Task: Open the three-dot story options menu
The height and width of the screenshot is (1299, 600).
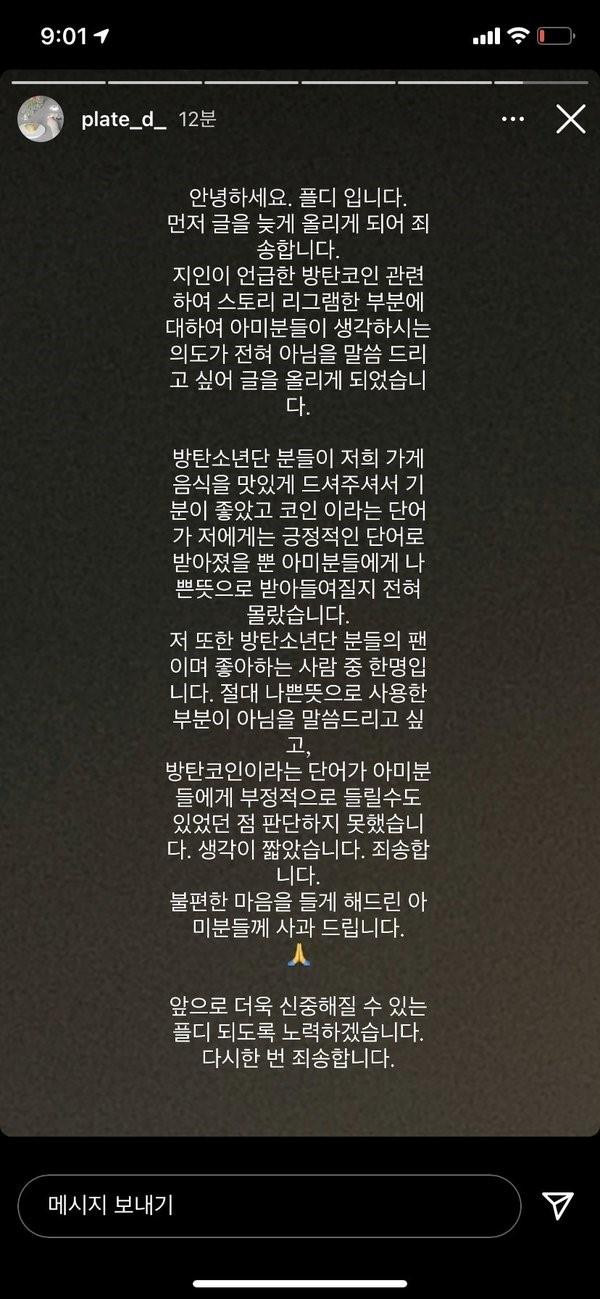Action: (x=512, y=120)
